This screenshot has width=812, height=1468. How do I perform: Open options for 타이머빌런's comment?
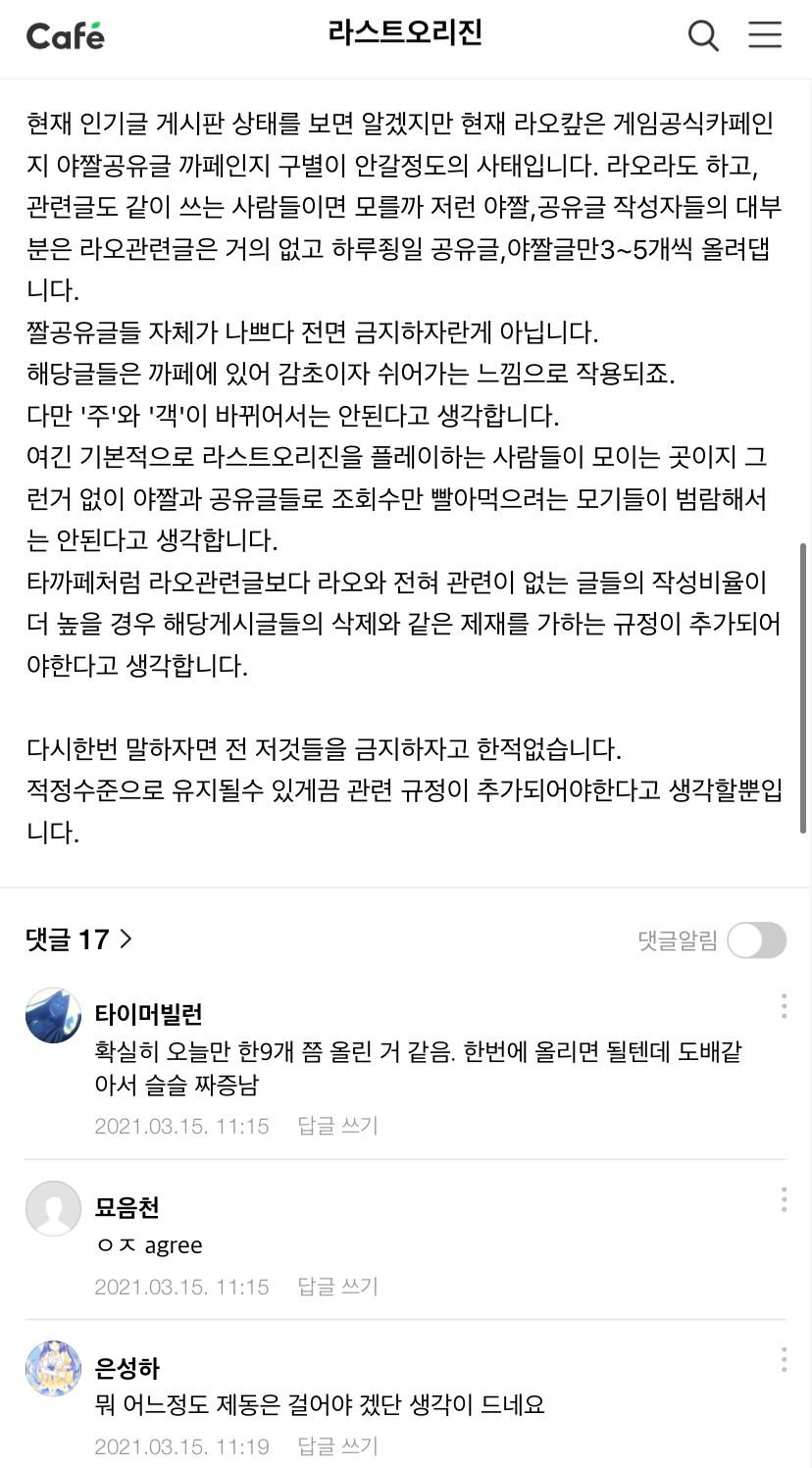pos(784,1006)
